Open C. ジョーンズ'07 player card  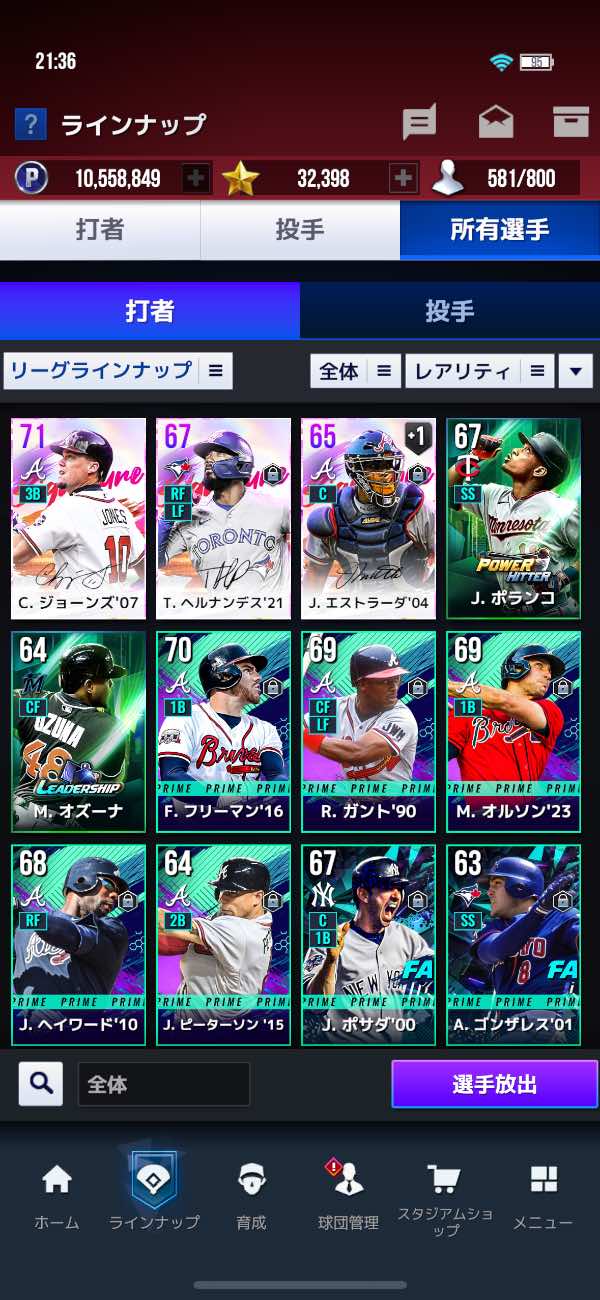click(x=78, y=519)
